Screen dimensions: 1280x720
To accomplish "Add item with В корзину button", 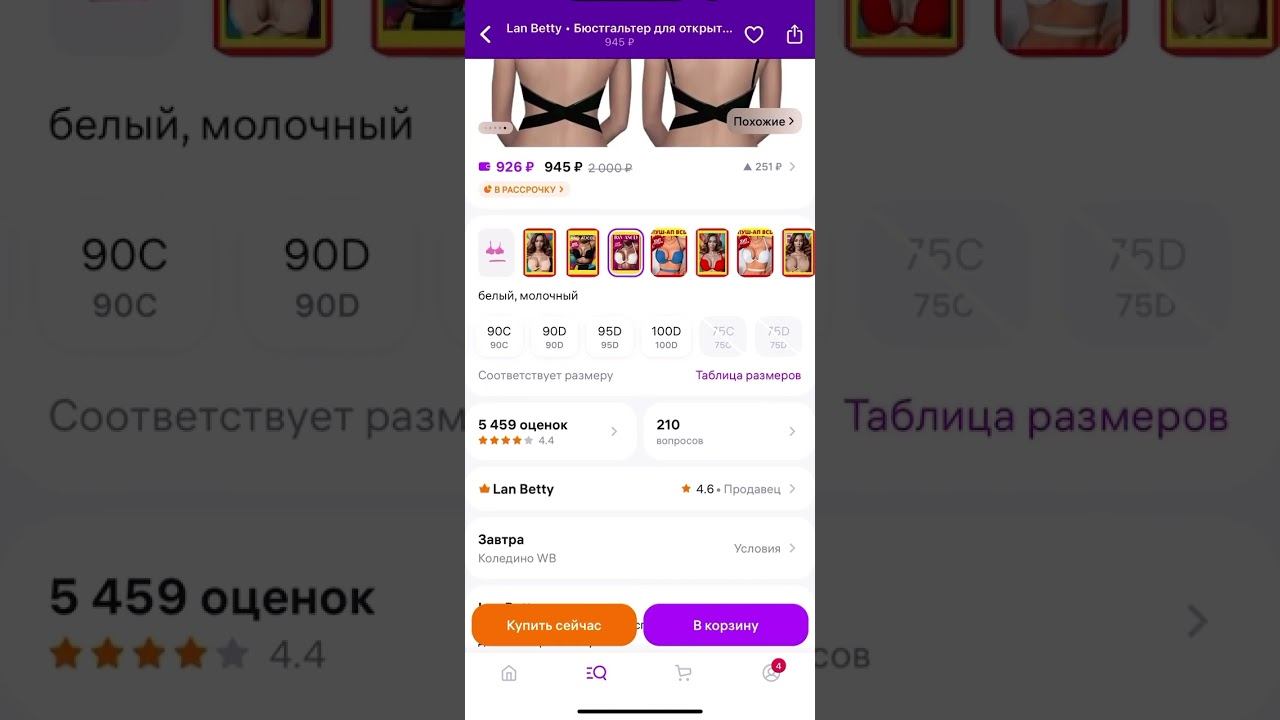I will [725, 625].
